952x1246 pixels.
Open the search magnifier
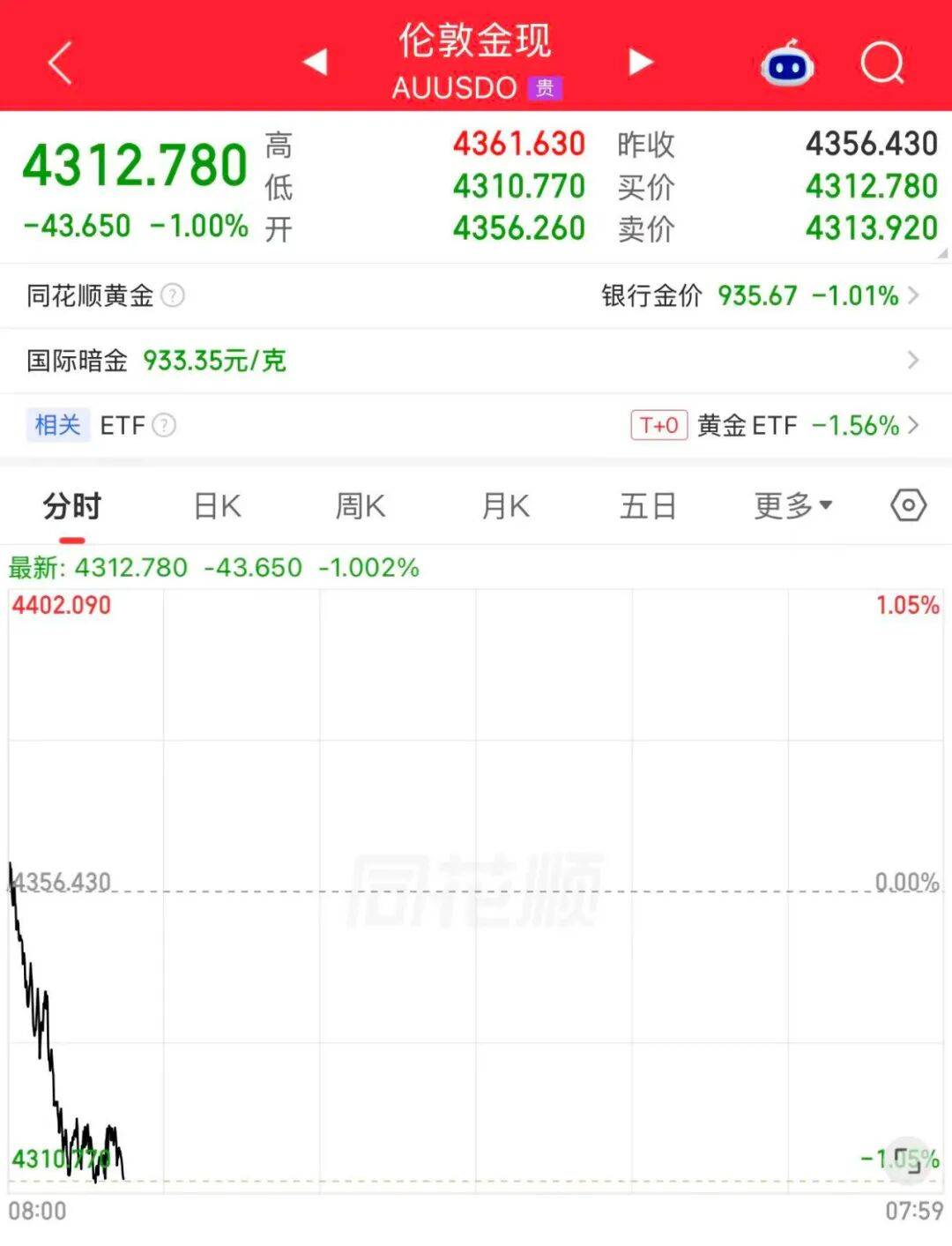pyautogui.click(x=882, y=63)
